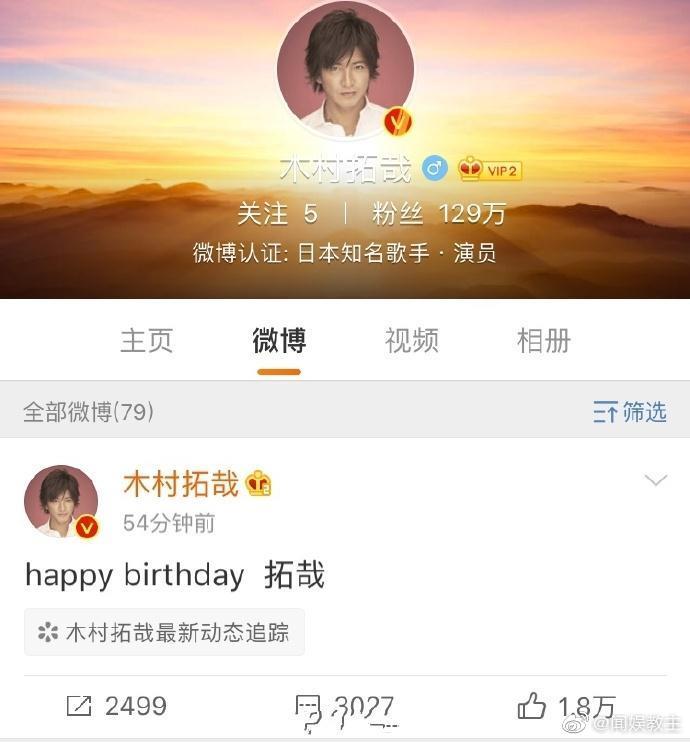
Task: Open the 筛选 filter option
Action: click(x=630, y=411)
